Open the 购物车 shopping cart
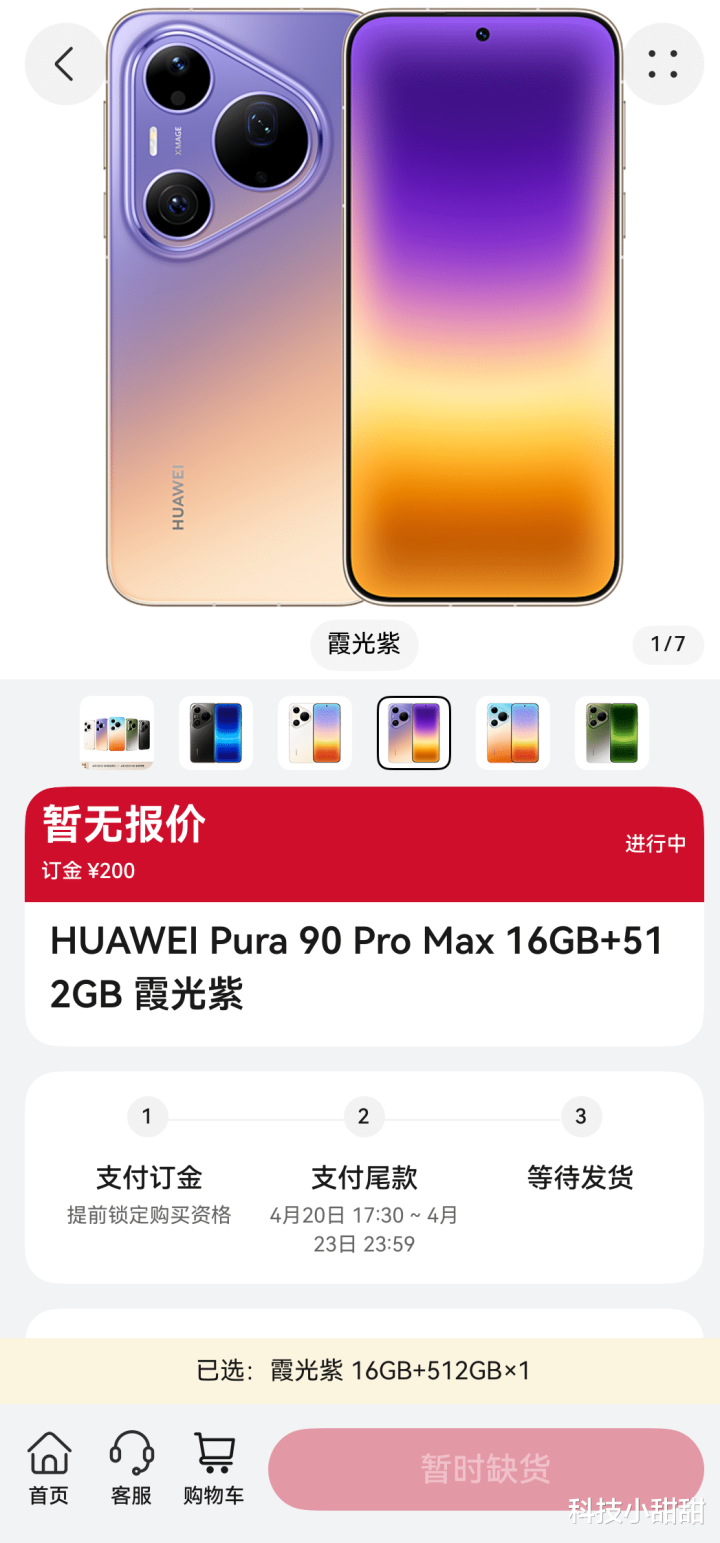 click(213, 1468)
